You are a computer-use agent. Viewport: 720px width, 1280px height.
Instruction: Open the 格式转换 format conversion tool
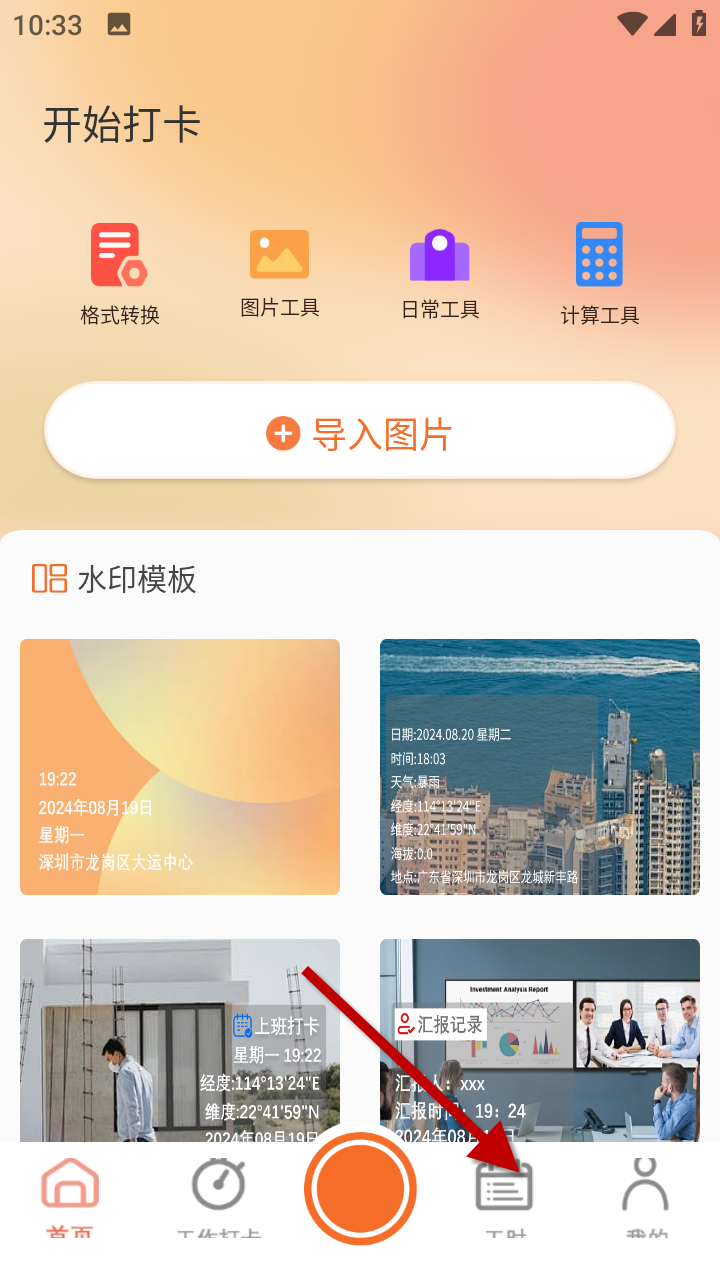[120, 273]
